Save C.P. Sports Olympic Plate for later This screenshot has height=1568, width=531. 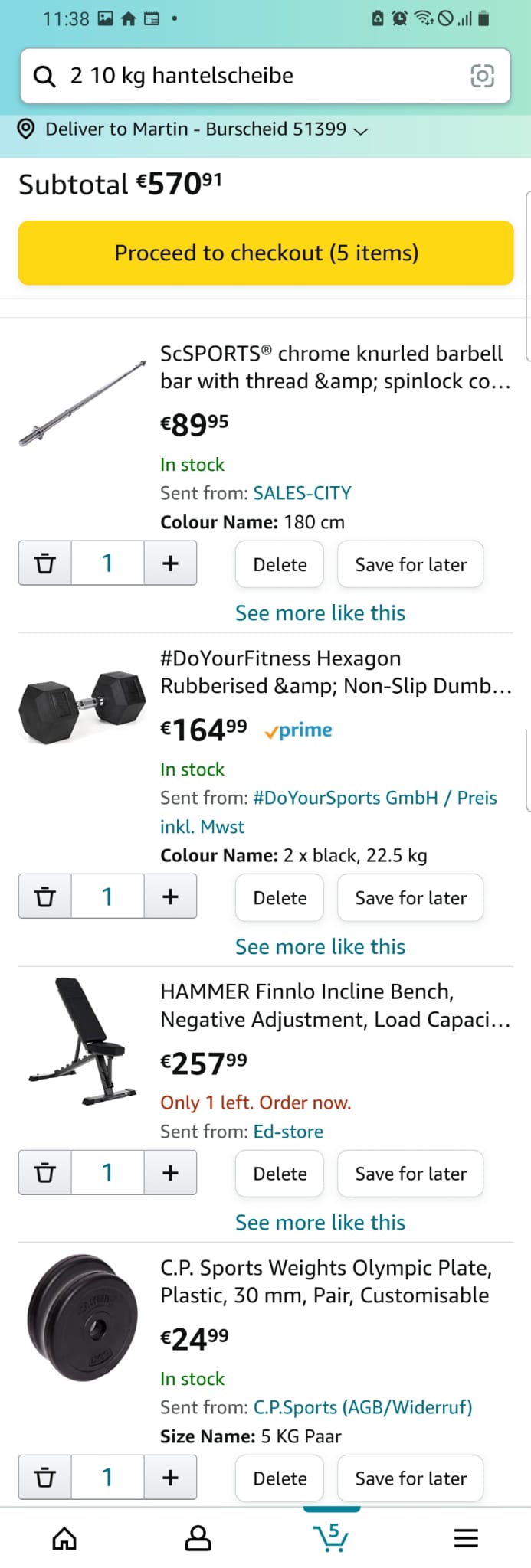[410, 1478]
